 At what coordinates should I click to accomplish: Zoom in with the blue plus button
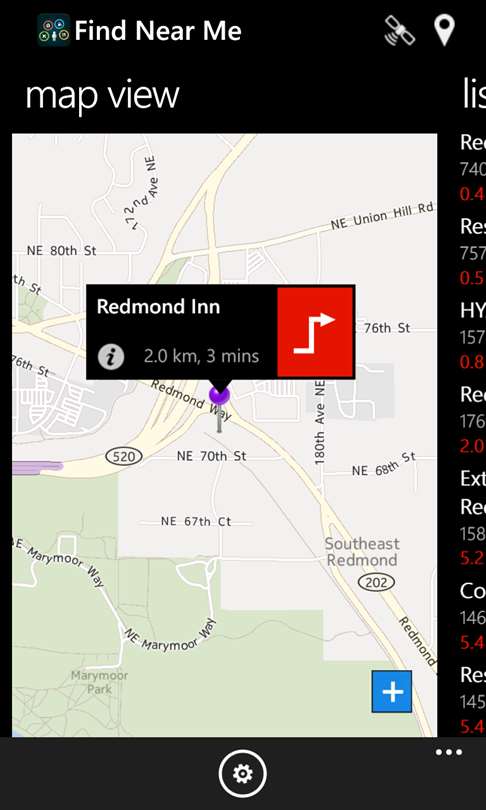coord(392,691)
